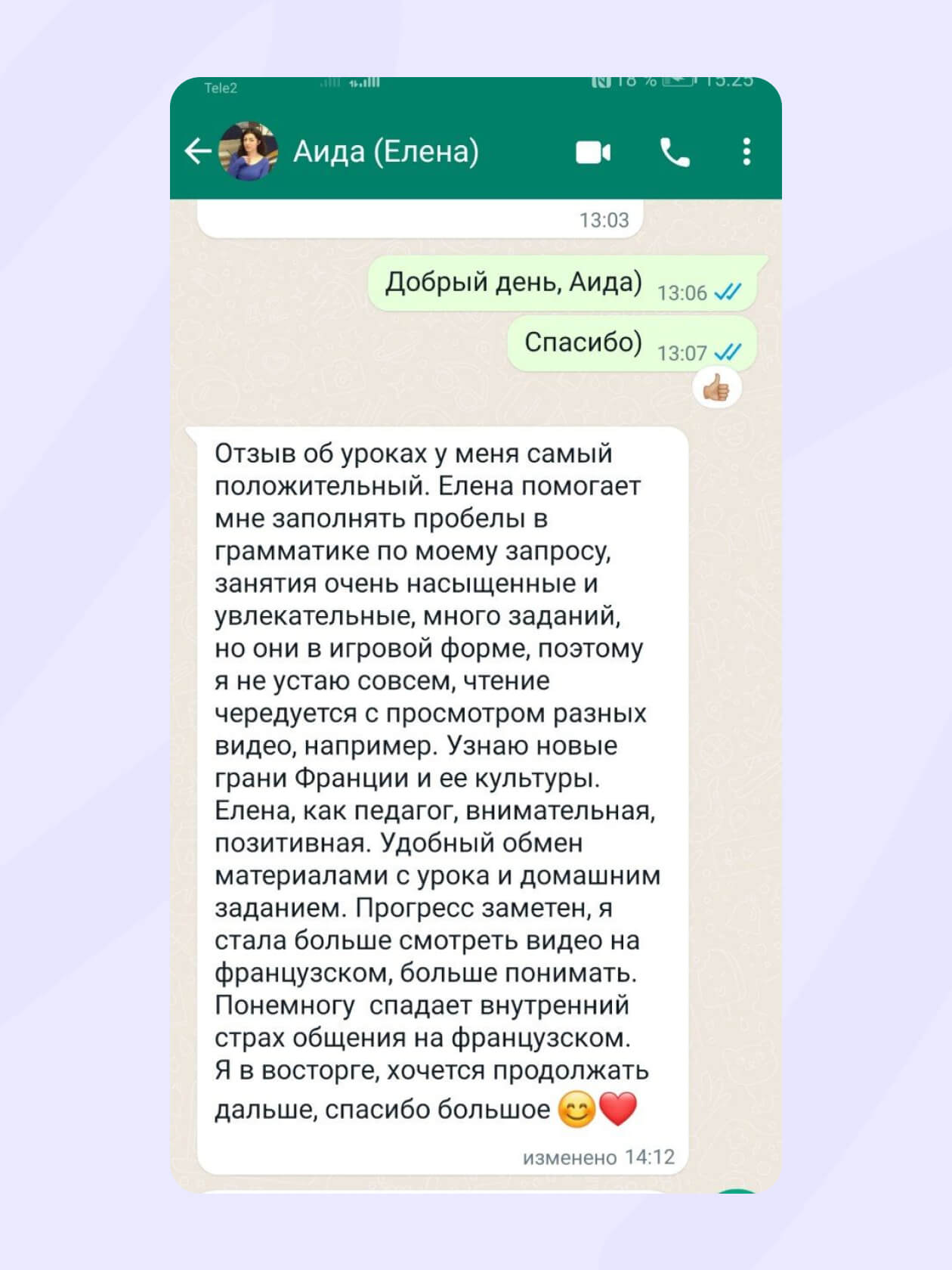Open Аида (Елена)'s profile photo

point(249,151)
